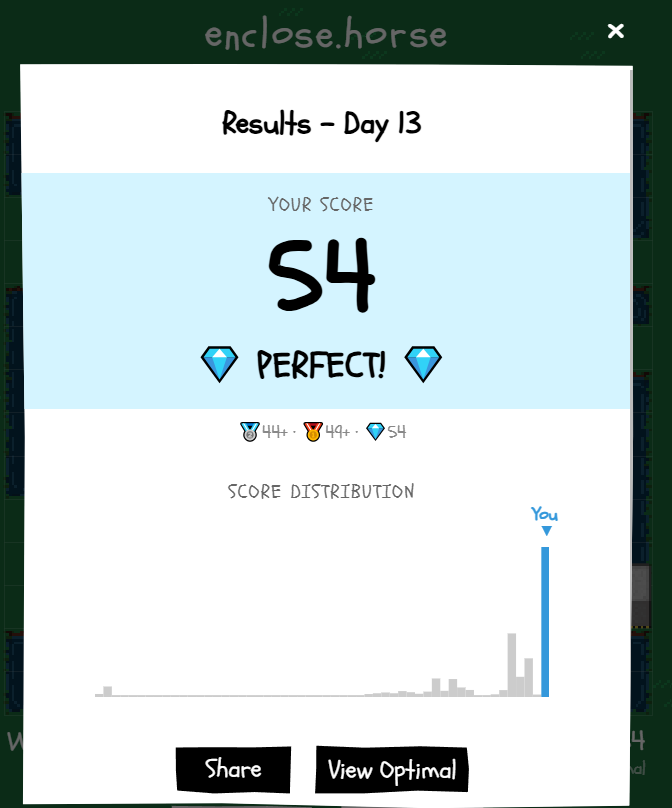This screenshot has height=808, width=672.
Task: View the optimal solution
Action: click(392, 770)
